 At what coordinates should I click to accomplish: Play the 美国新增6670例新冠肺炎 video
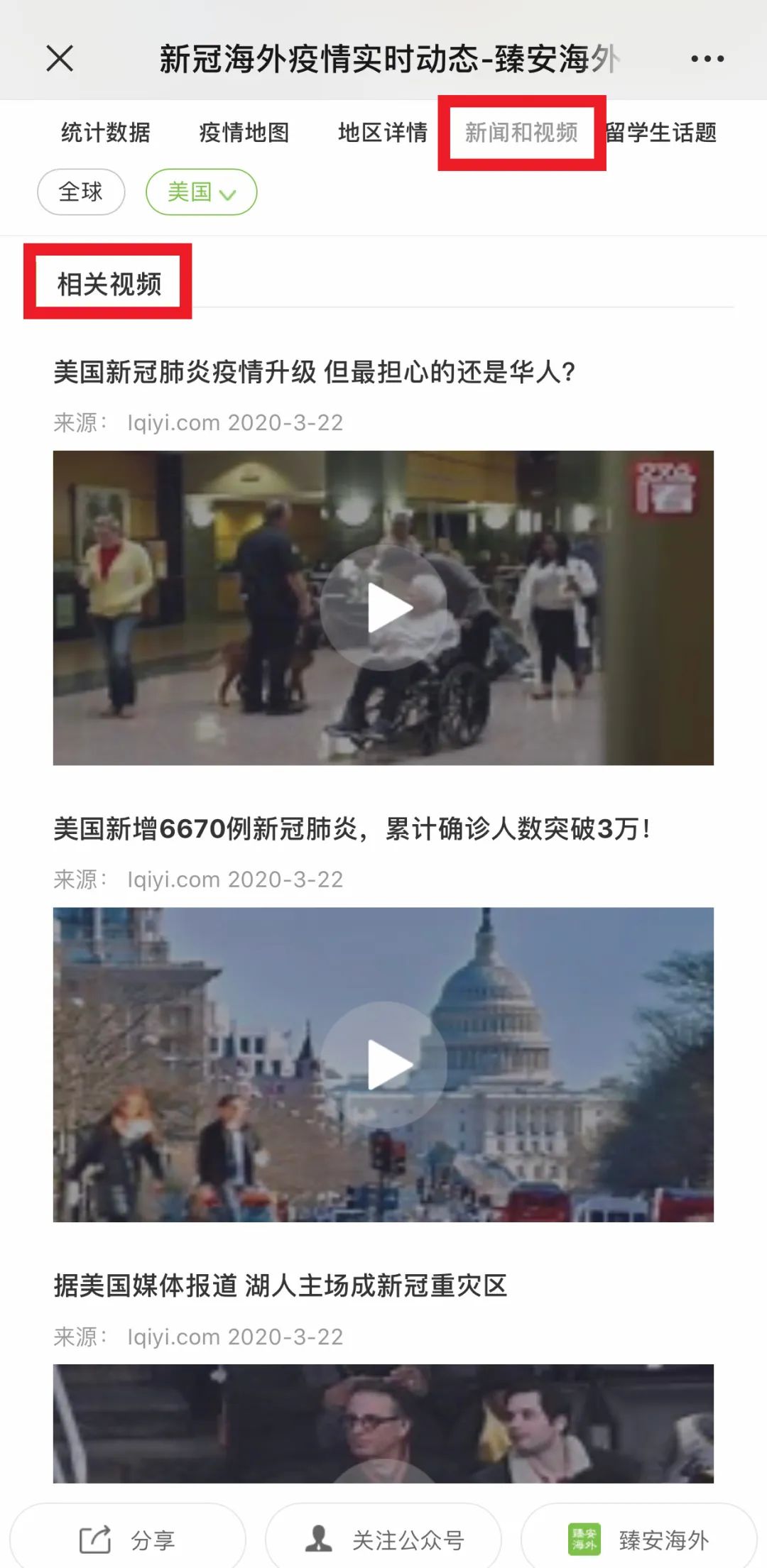click(x=383, y=1065)
